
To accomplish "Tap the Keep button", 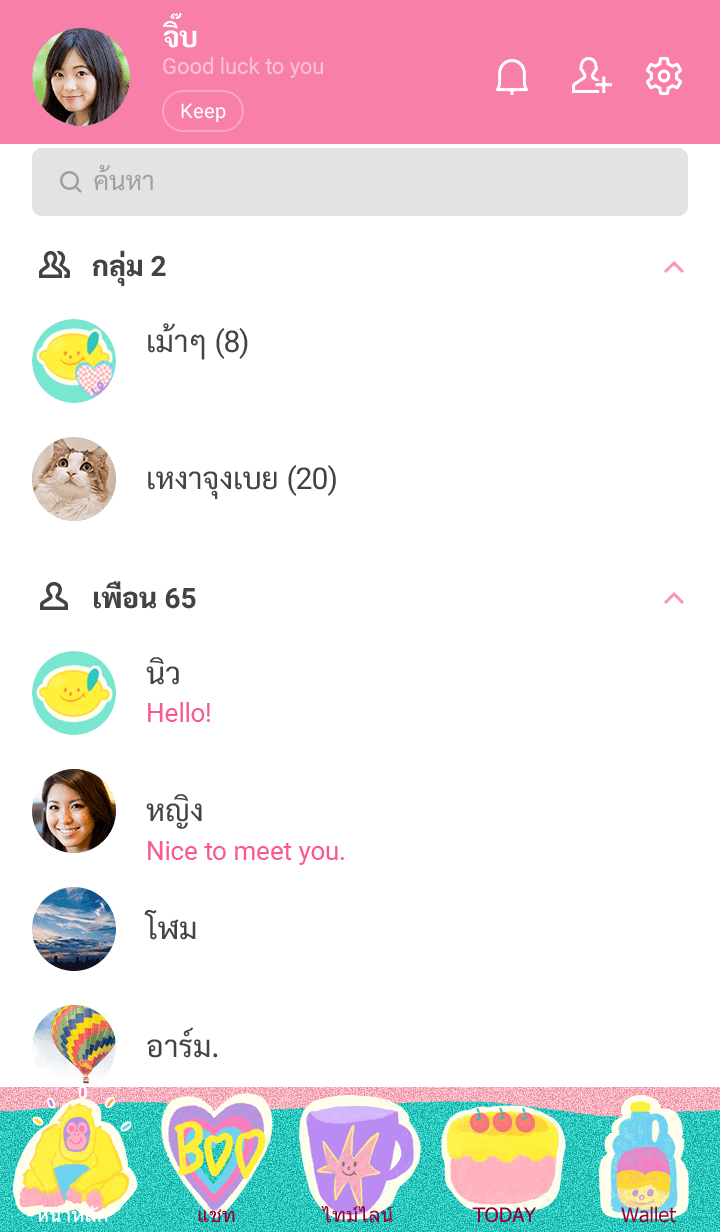I will (203, 111).
